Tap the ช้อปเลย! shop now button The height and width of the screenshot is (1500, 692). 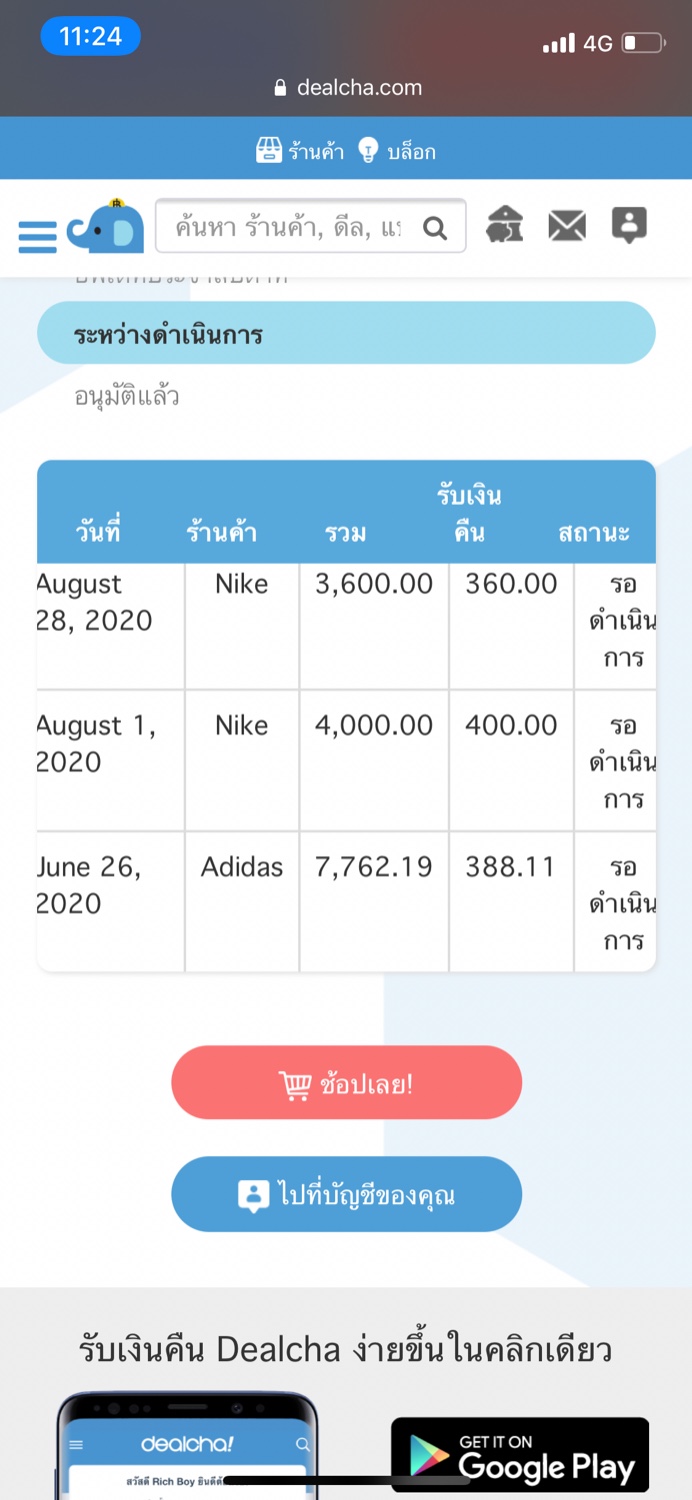point(347,1083)
